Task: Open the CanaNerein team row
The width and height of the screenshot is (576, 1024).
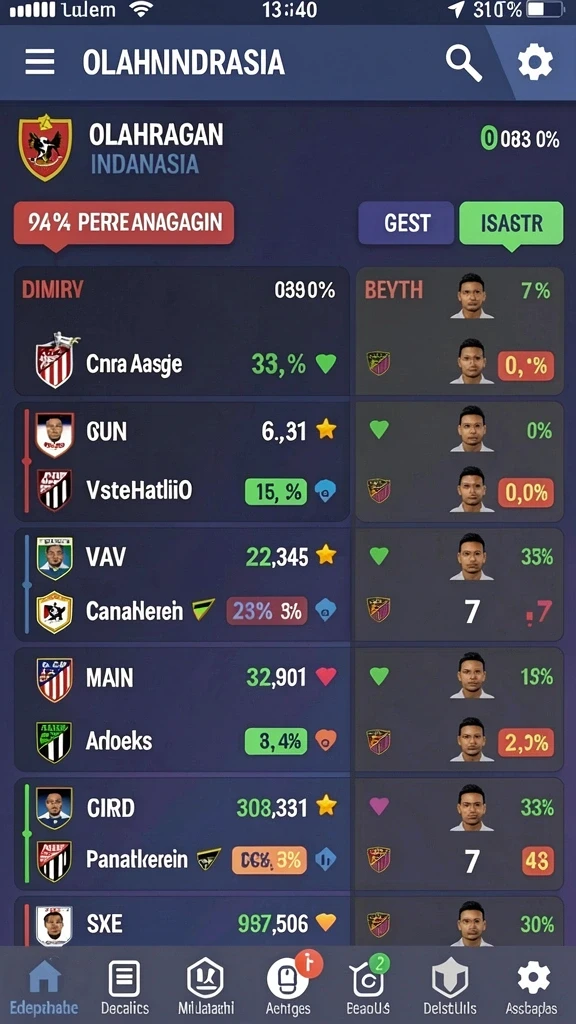Action: [182, 611]
